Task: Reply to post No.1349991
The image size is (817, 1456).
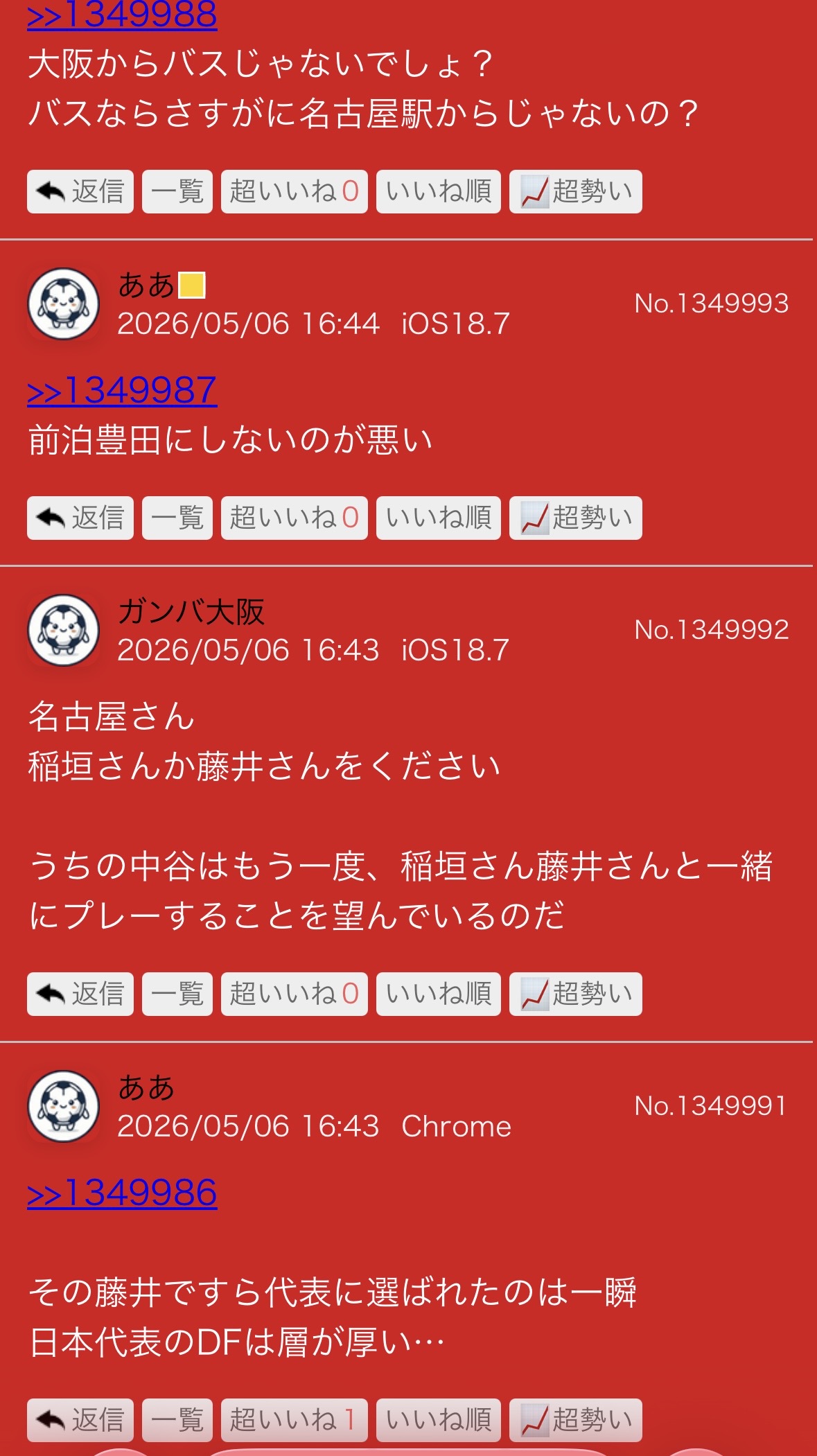Action: [x=80, y=1420]
